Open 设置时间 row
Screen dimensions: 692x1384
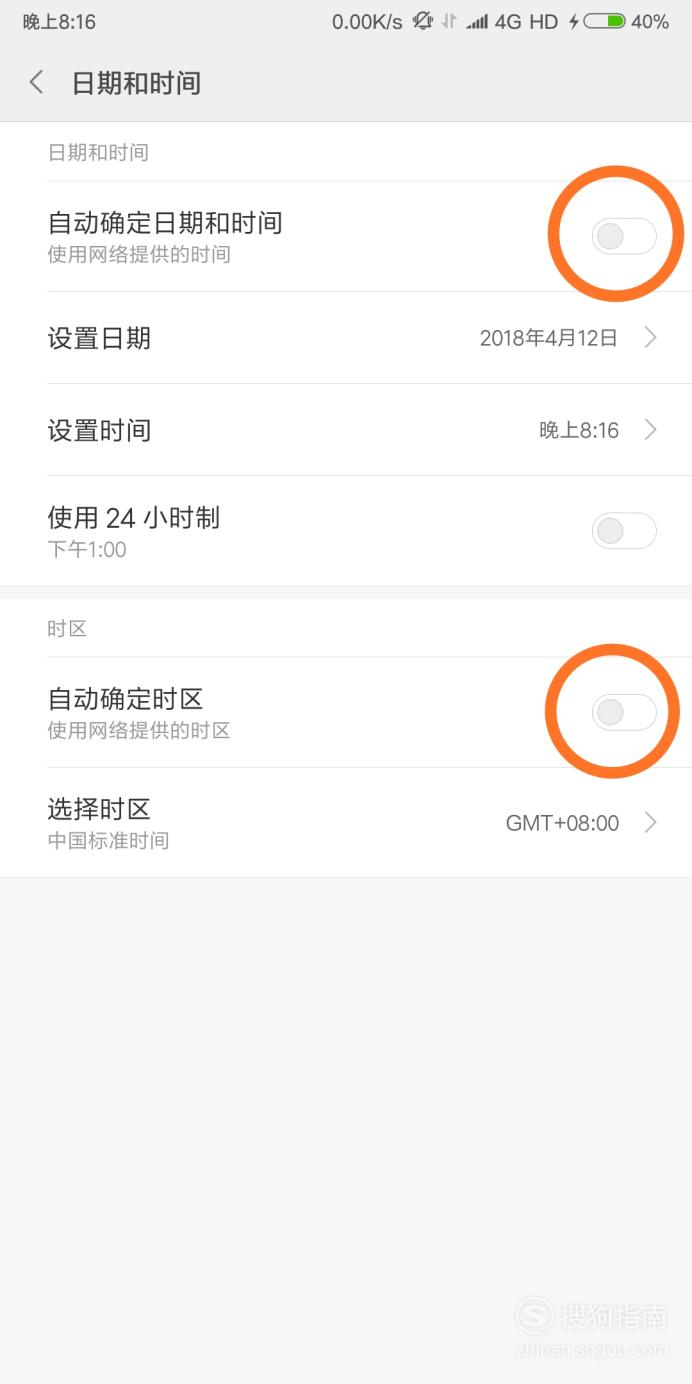click(346, 430)
